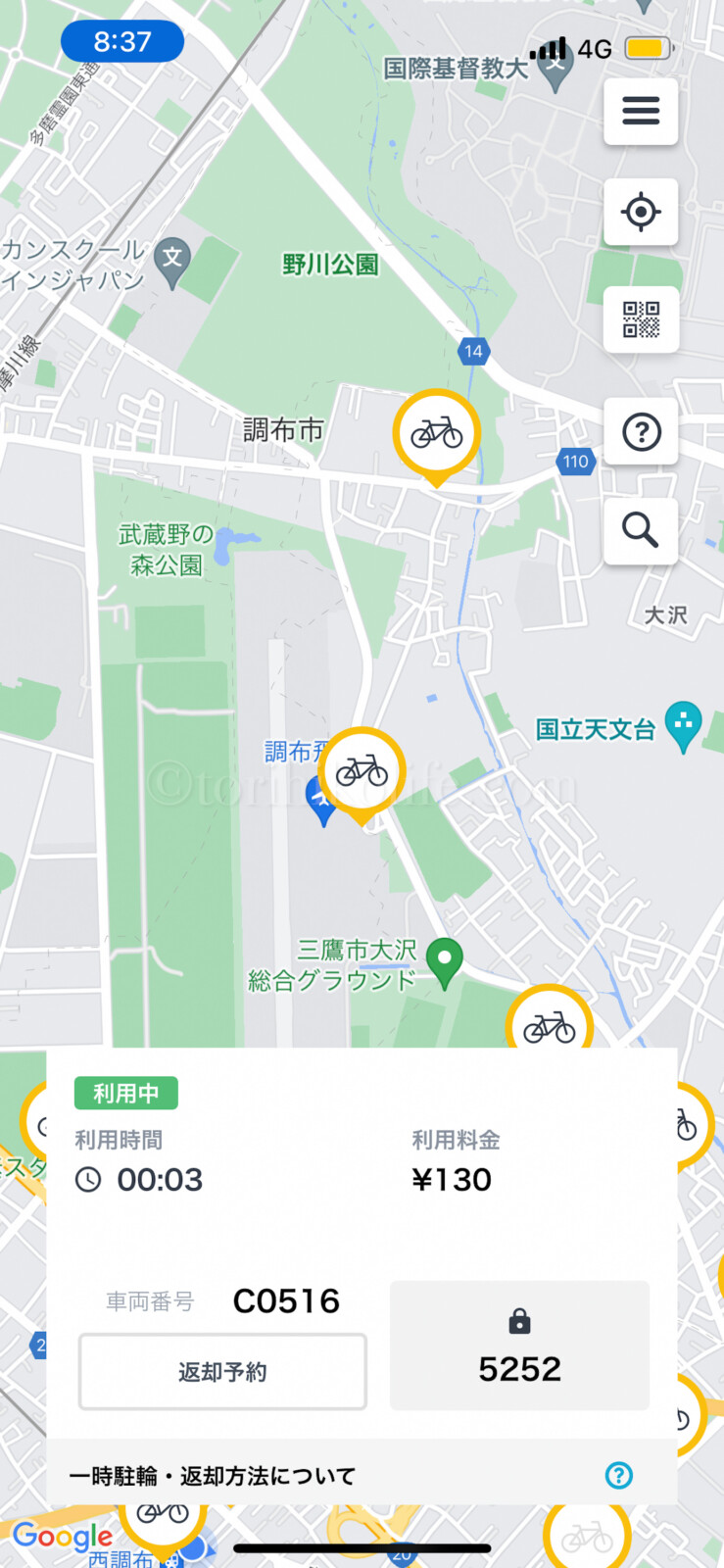Tap the 返却予約 return reservation button

coord(222,1372)
